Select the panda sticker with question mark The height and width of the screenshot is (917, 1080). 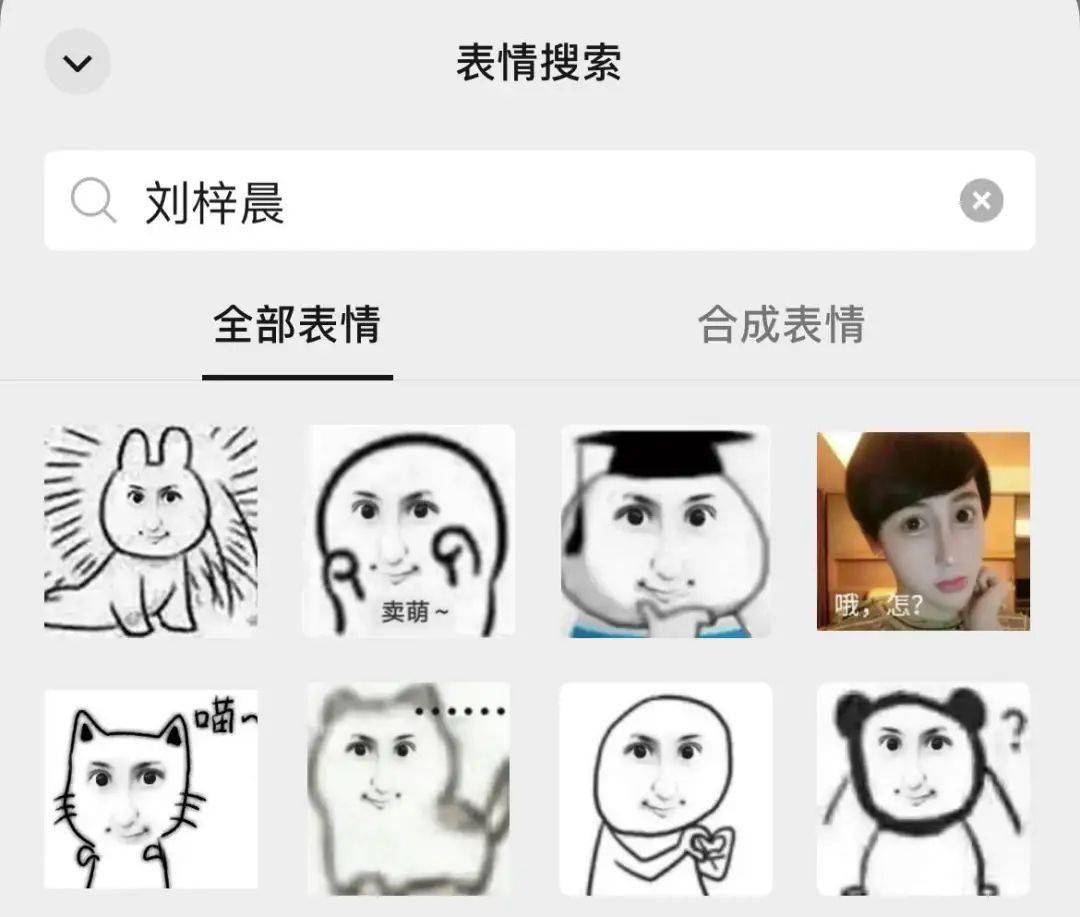923,788
